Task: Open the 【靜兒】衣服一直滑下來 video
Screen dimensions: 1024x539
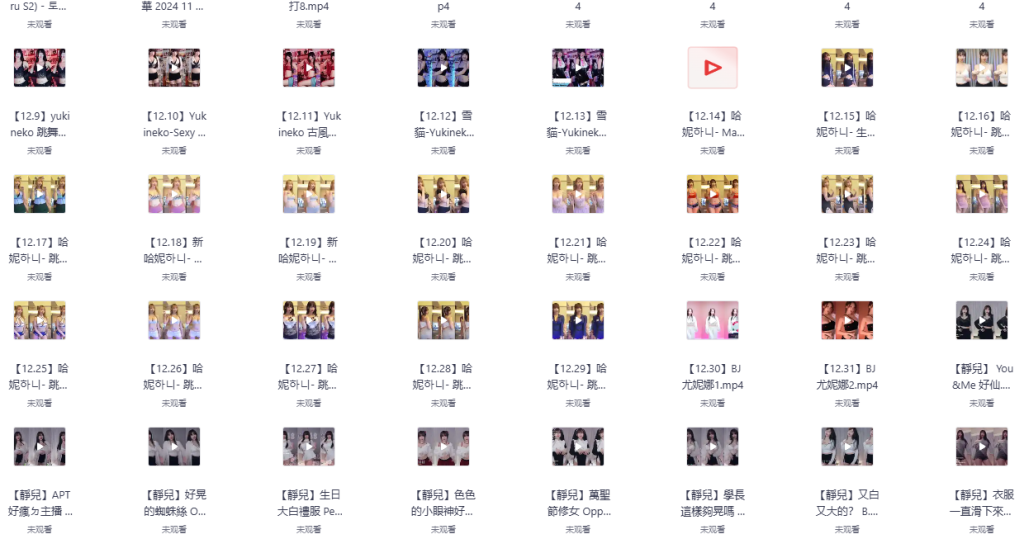Action: [981, 447]
